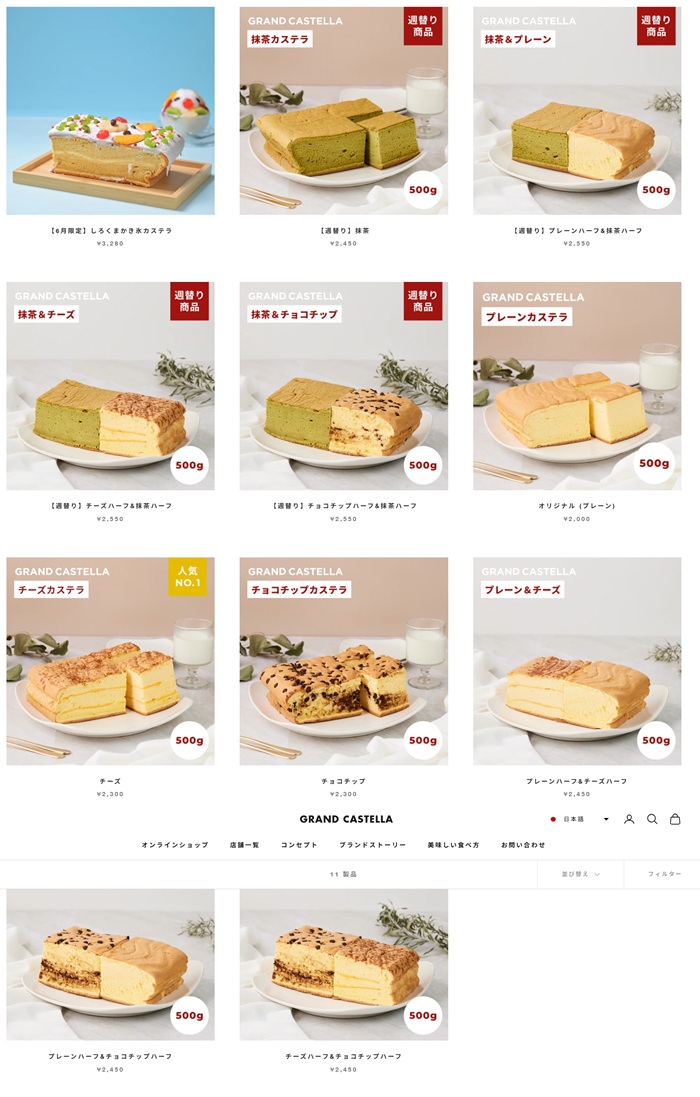Screen dimensions: 700x1097
Task: Select the チーズ castella product card
Action: (x=110, y=661)
